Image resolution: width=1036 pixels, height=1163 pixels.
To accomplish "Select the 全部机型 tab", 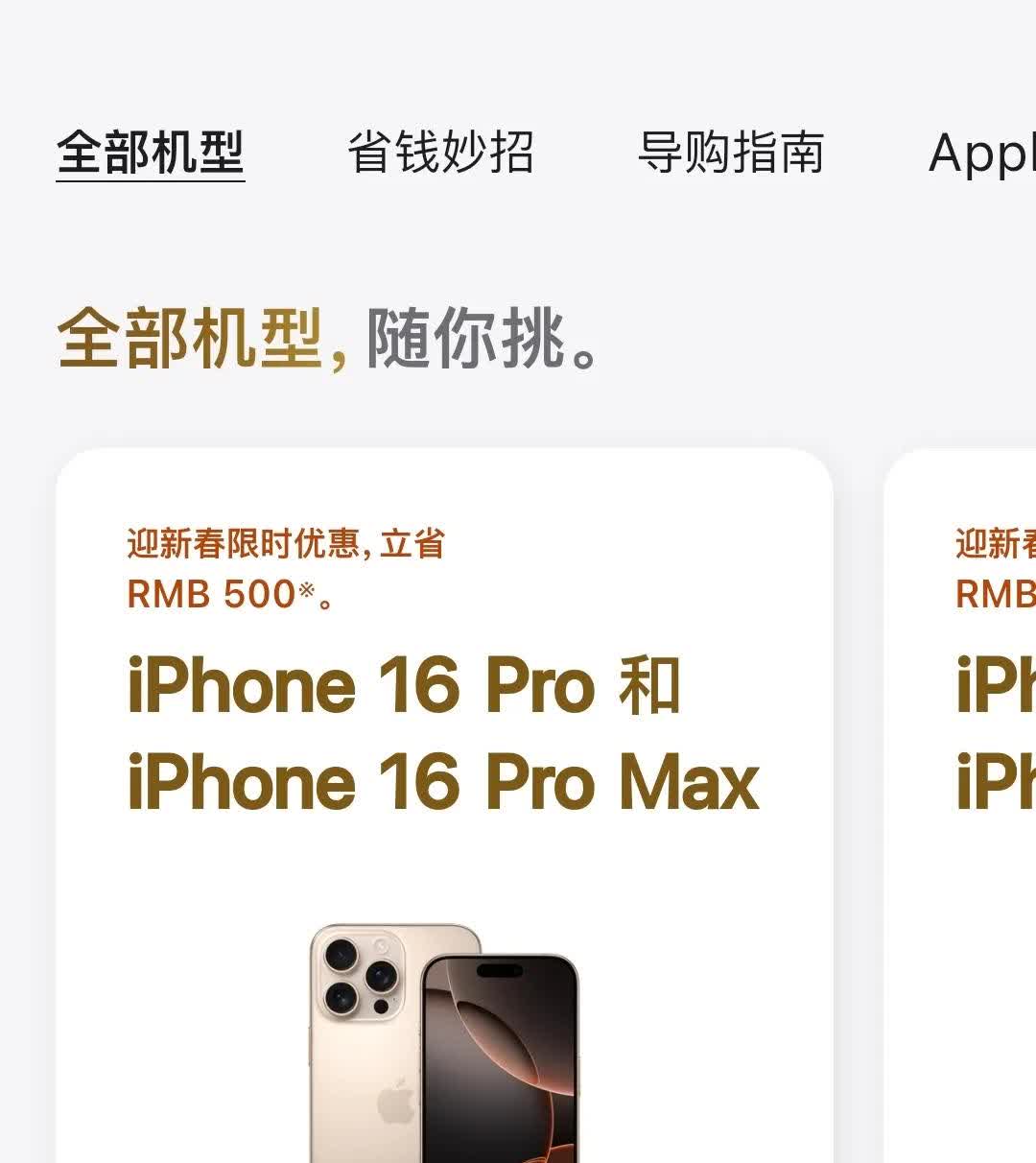I will tap(151, 154).
